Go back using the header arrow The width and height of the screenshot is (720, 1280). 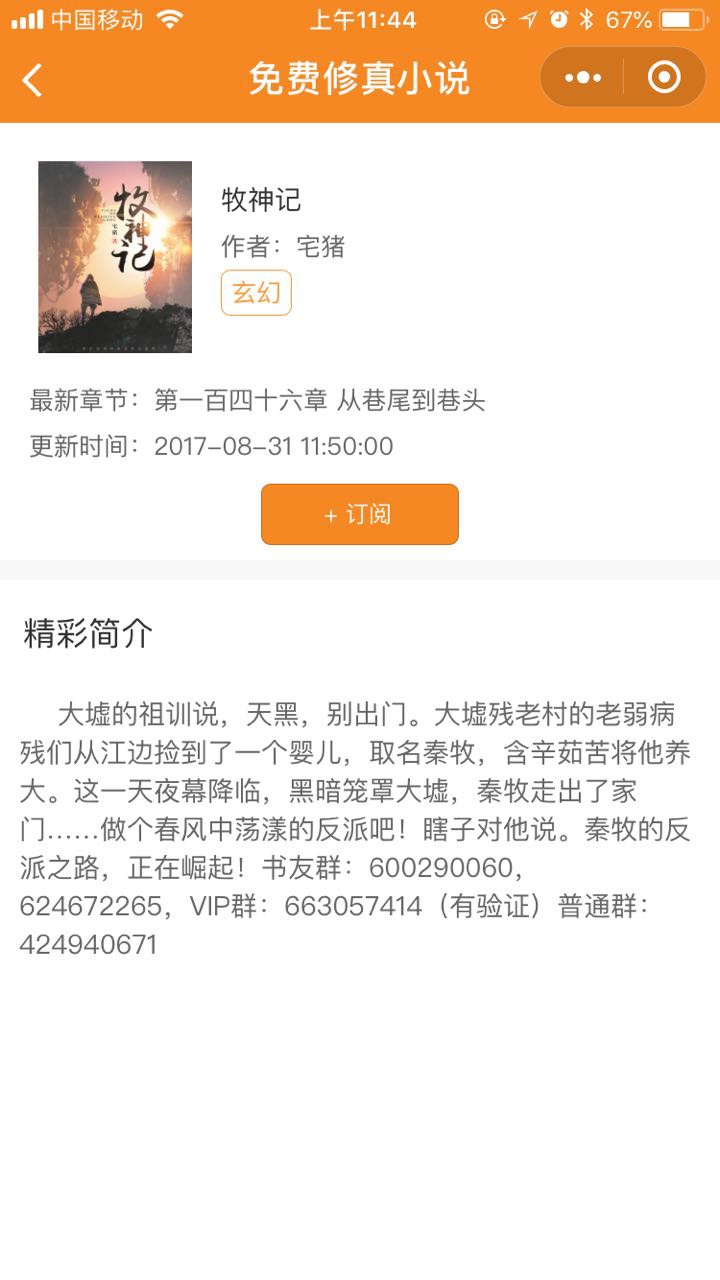click(x=32, y=79)
